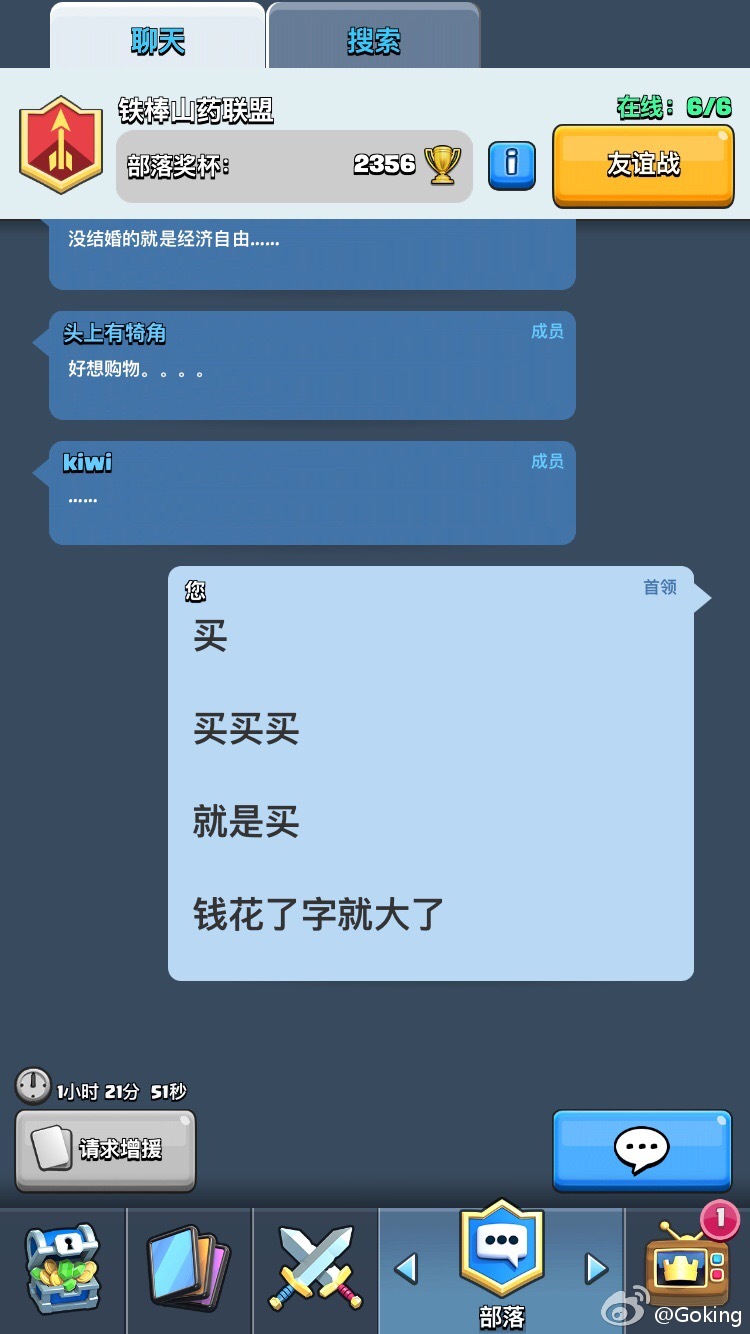The height and width of the screenshot is (1334, 750).
Task: Tap the right arrow beside 部落
Action: coord(597,1269)
